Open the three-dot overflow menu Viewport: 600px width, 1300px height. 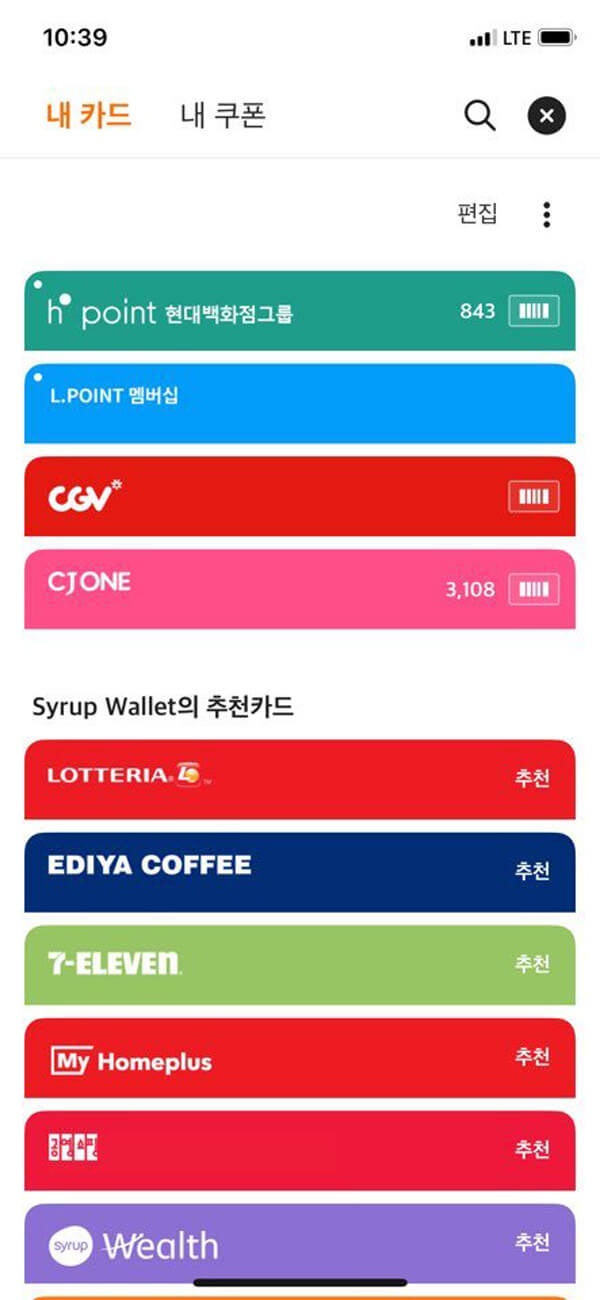546,214
